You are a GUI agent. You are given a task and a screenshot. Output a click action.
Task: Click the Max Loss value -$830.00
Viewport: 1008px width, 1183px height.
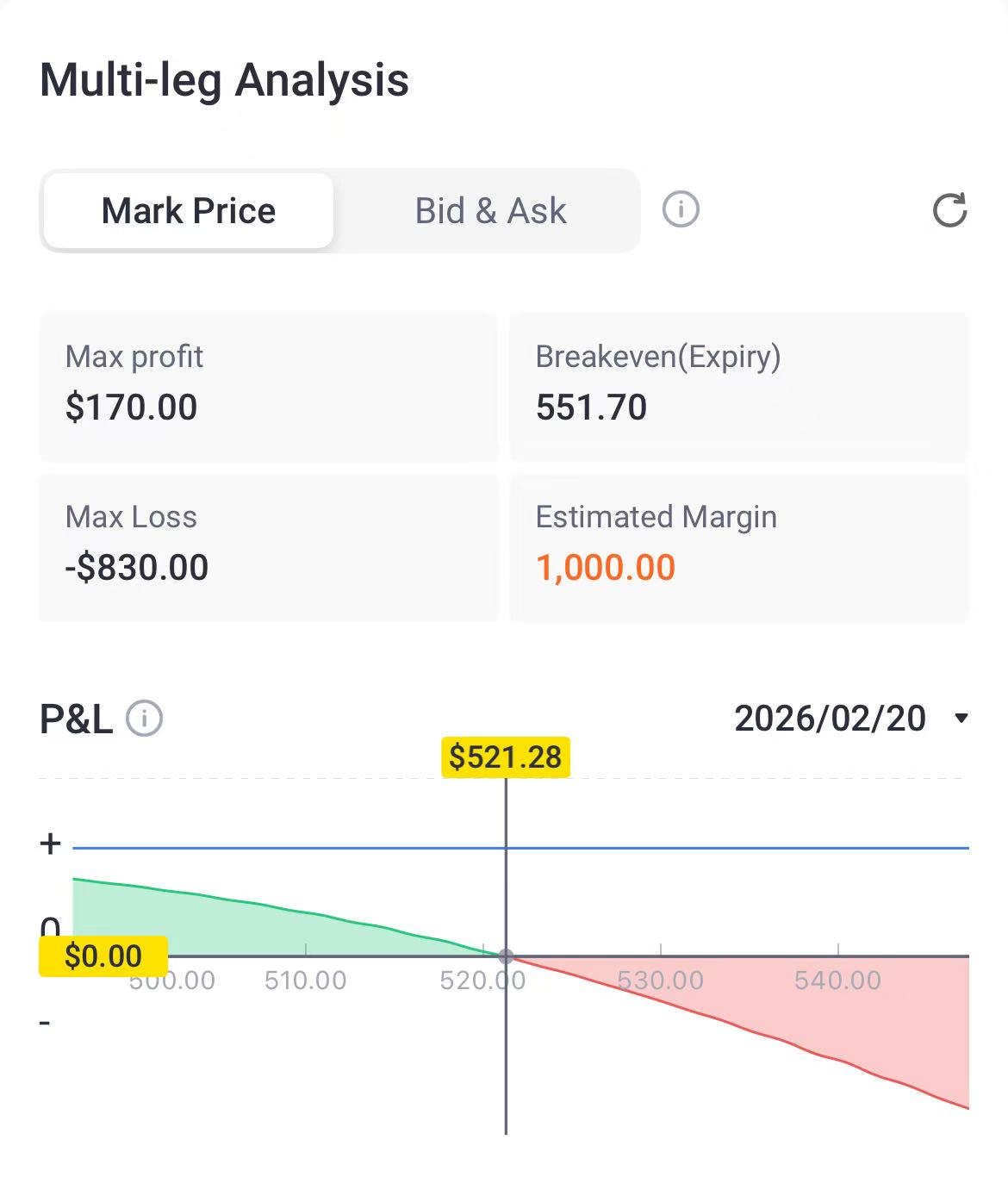136,567
